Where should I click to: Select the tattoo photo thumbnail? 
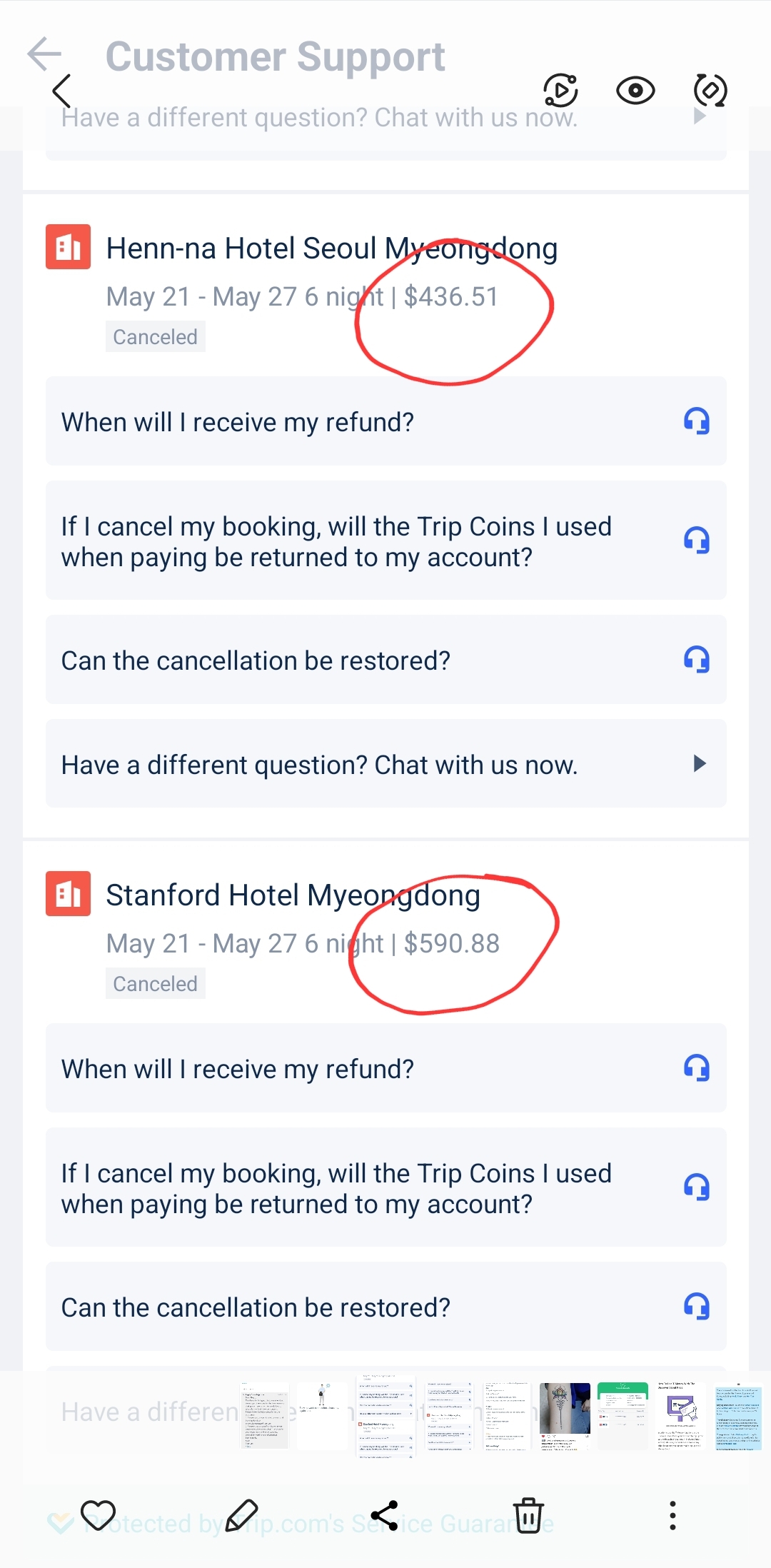pyautogui.click(x=565, y=1417)
